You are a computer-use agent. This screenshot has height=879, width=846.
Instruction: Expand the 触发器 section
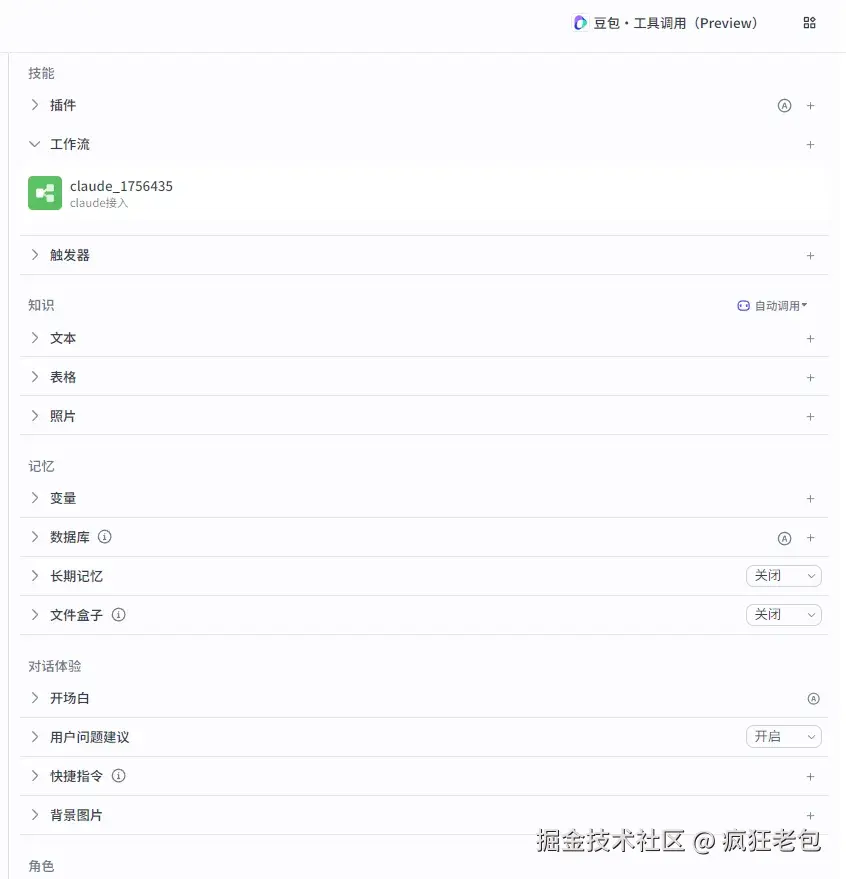34,255
